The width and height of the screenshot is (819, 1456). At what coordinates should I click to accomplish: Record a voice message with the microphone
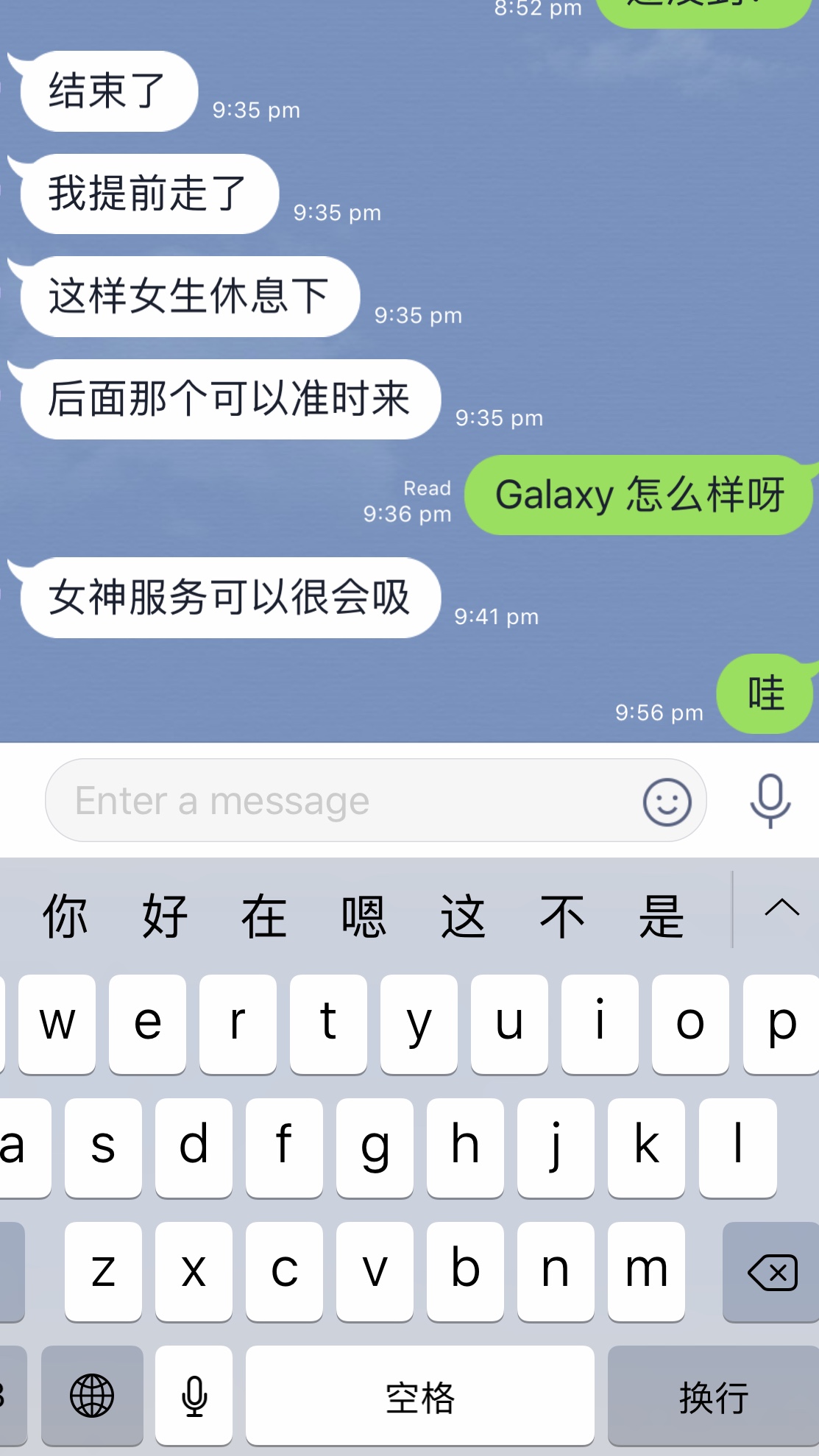coord(770,801)
